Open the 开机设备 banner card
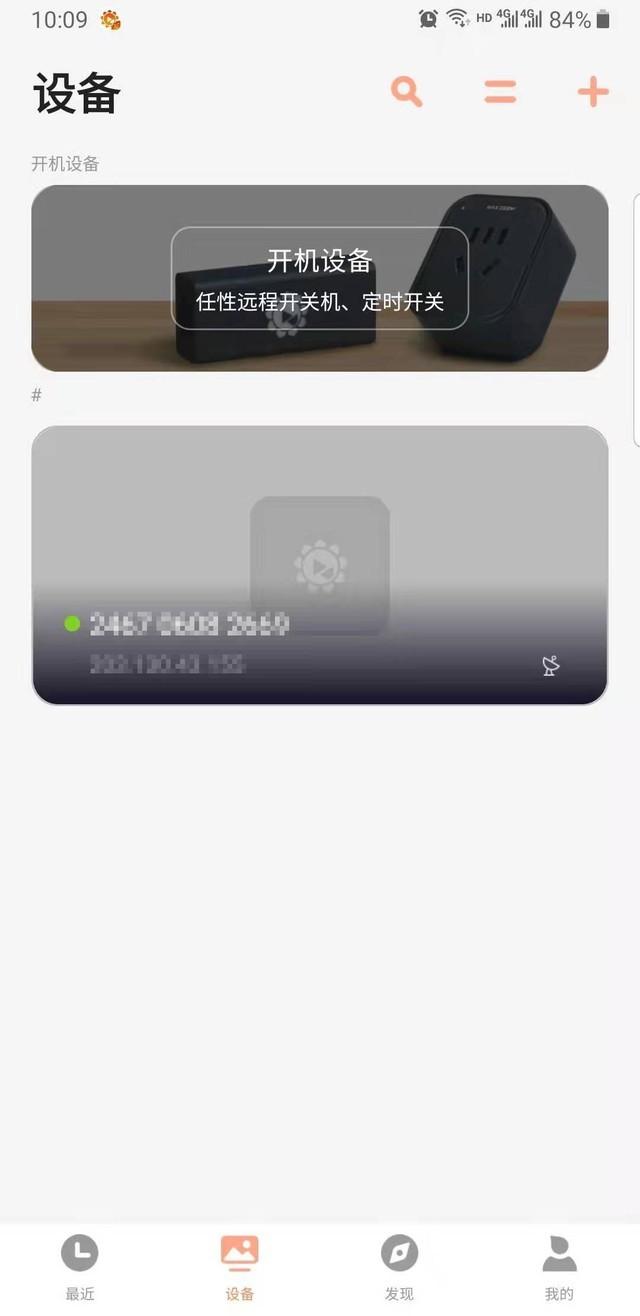The height and width of the screenshot is (1316, 640). 320,278
